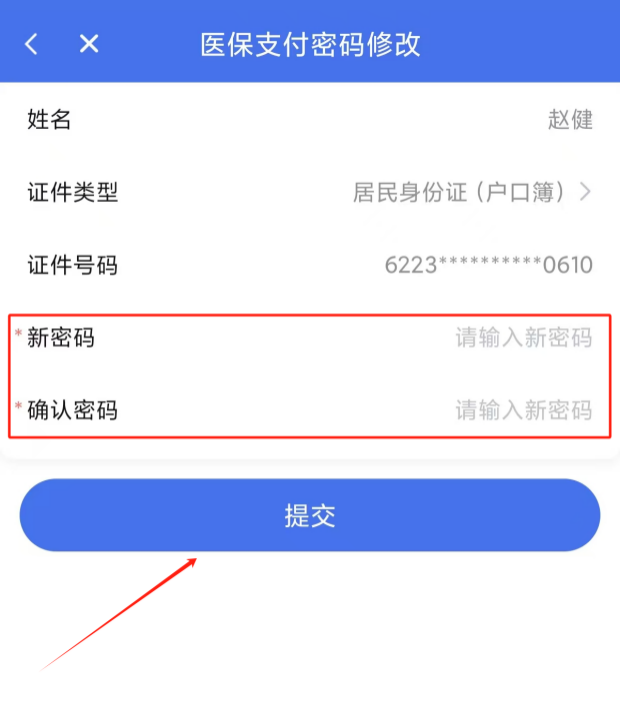Image resolution: width=620 pixels, height=705 pixels.
Task: Close the password change page
Action: point(89,44)
